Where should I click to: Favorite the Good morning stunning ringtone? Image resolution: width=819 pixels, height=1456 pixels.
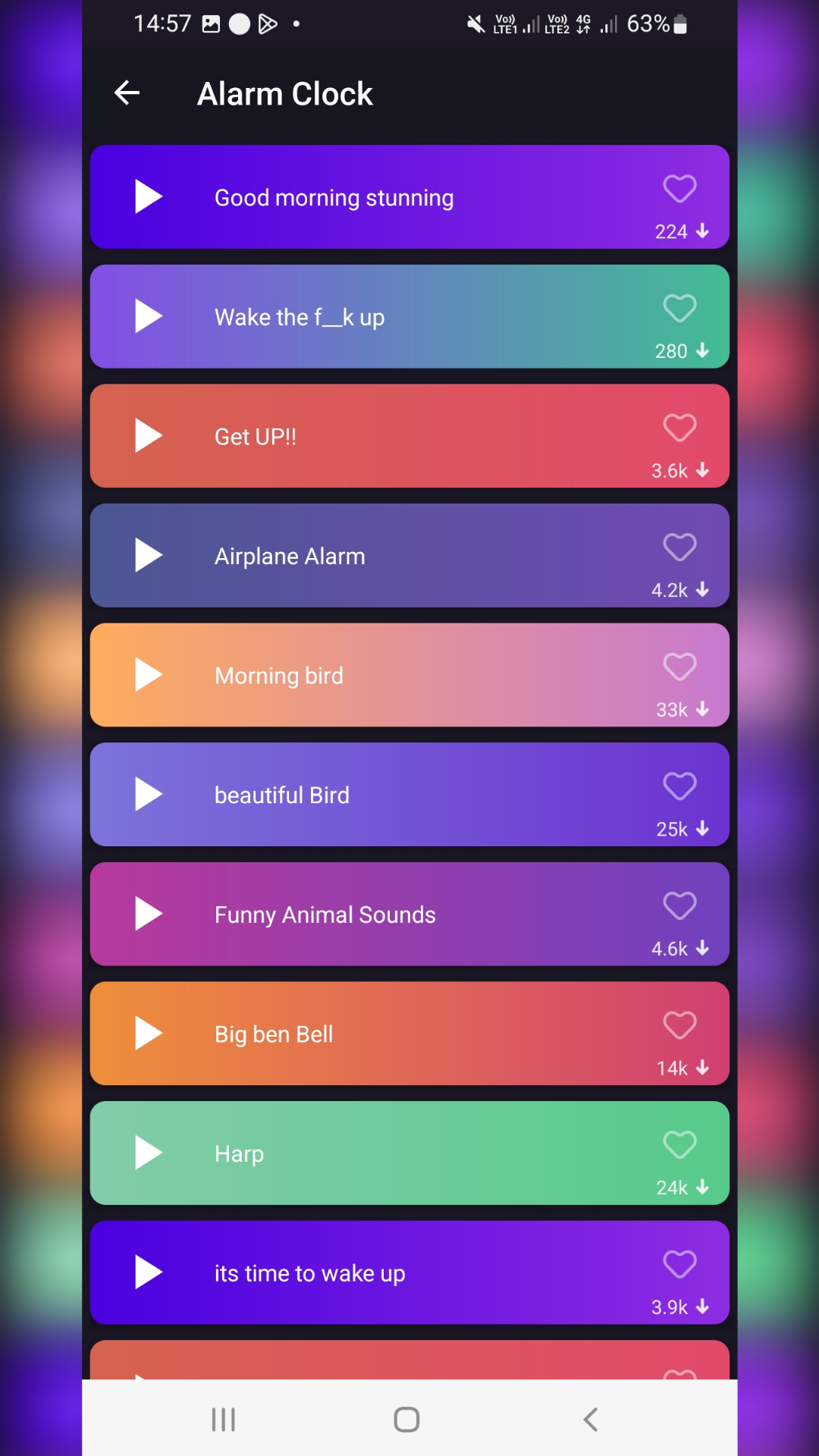point(679,189)
